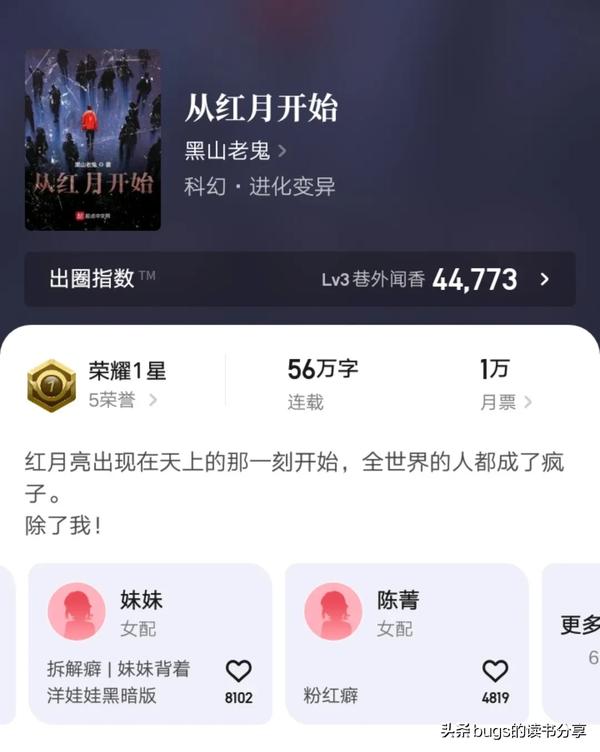
Task: Open the 月票 monthly ticket page
Action: 506,402
